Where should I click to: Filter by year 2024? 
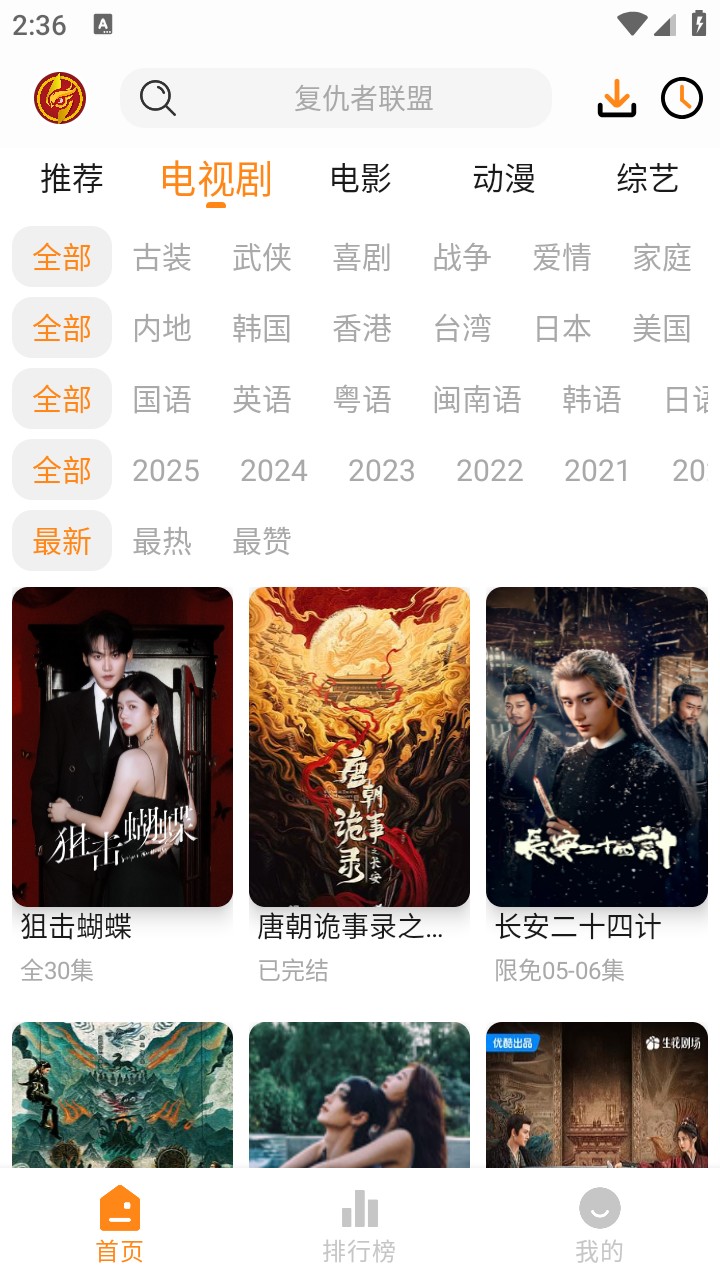[x=274, y=471]
